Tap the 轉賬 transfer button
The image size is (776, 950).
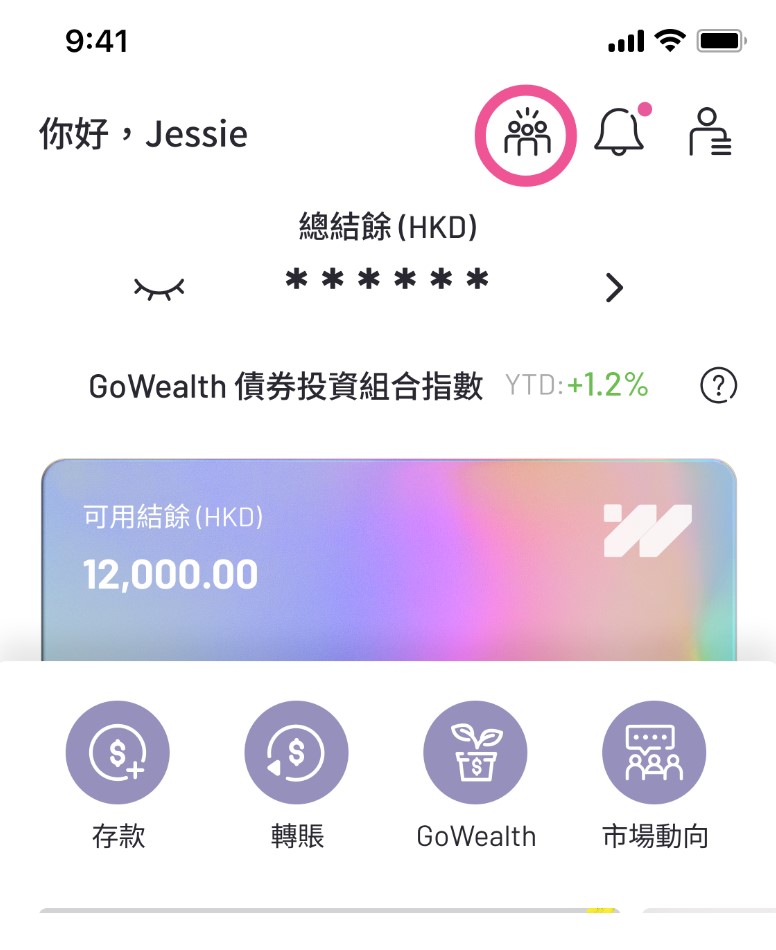pos(297,753)
